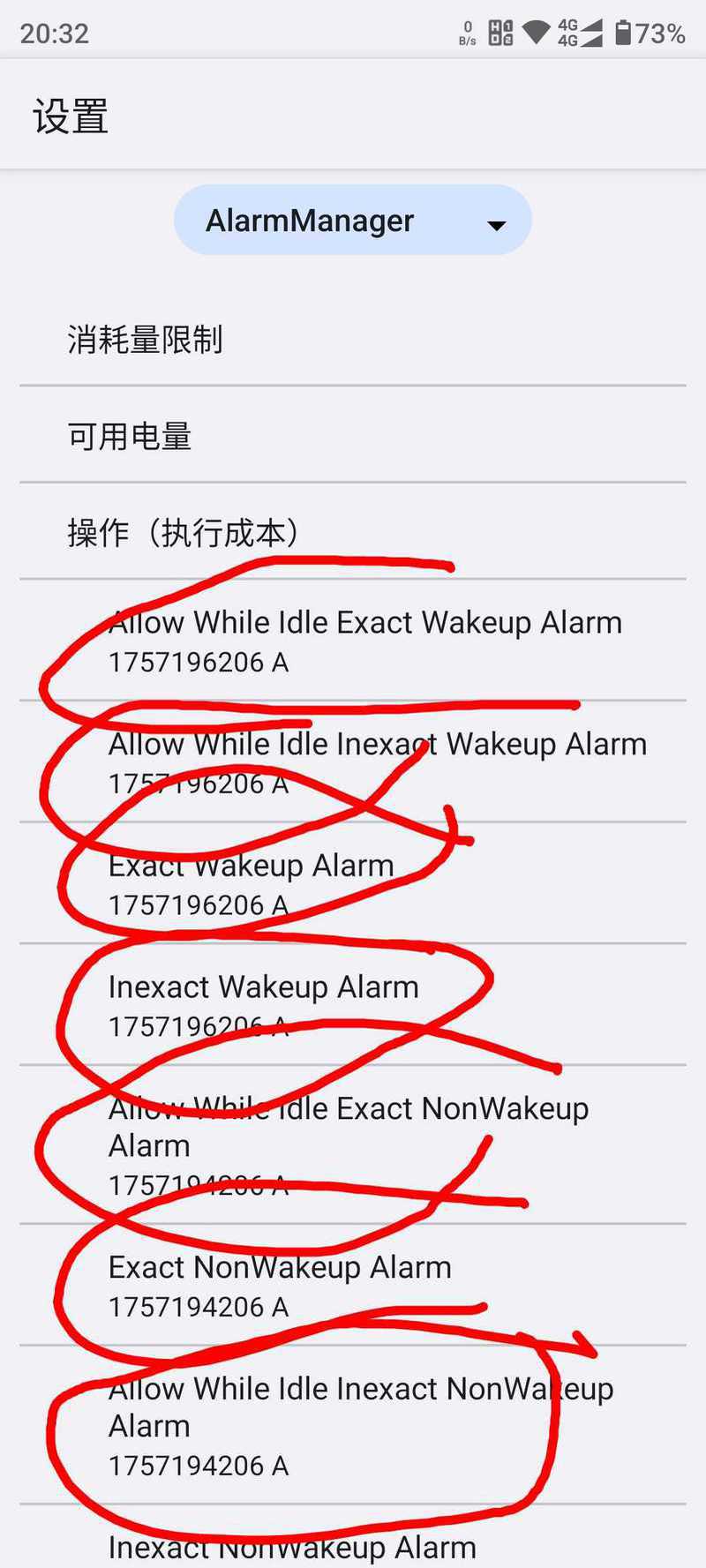Edit Allow While Idle Inexact Wakeup Alarm cost
The height and width of the screenshot is (1568, 706).
click(x=353, y=762)
